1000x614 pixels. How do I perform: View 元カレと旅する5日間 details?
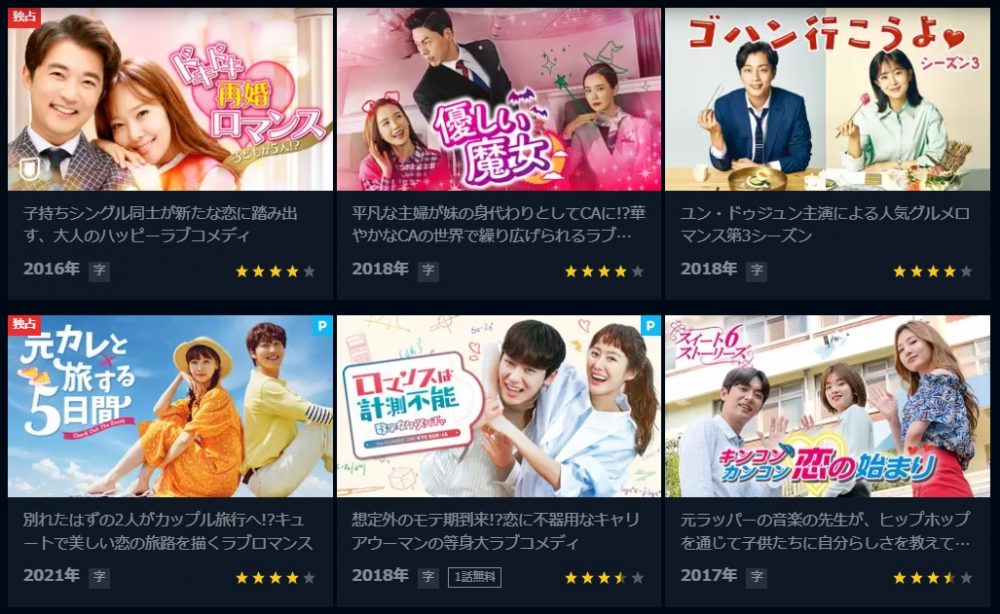point(170,406)
